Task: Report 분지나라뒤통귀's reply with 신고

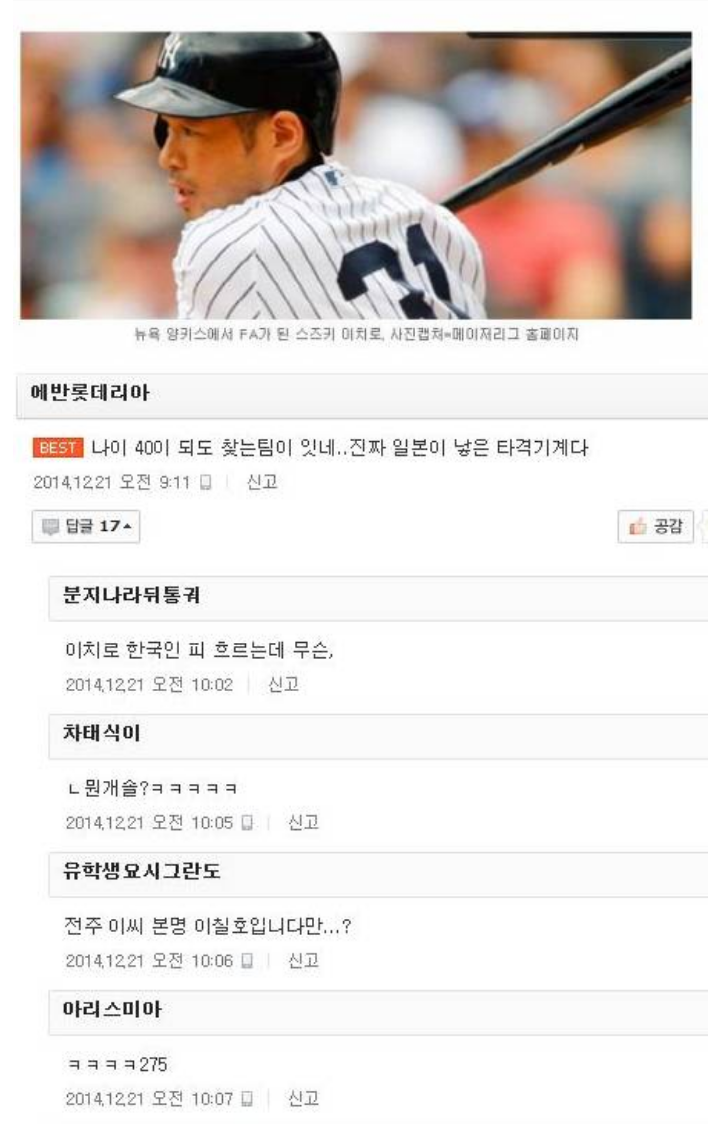Action: point(284,685)
